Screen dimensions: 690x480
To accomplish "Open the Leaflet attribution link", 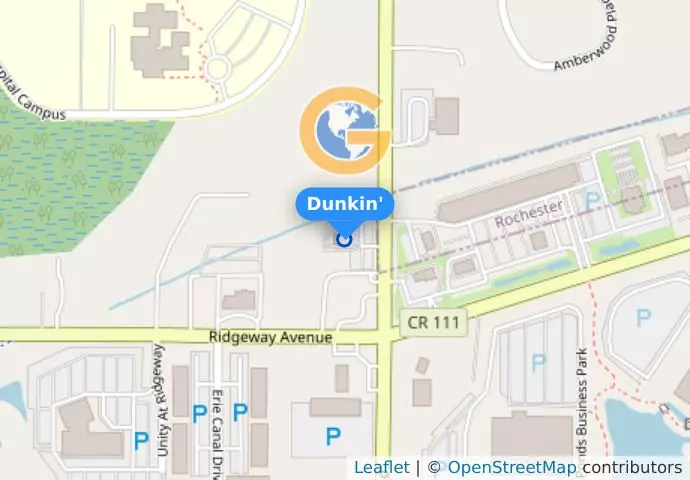I will [x=381, y=467].
